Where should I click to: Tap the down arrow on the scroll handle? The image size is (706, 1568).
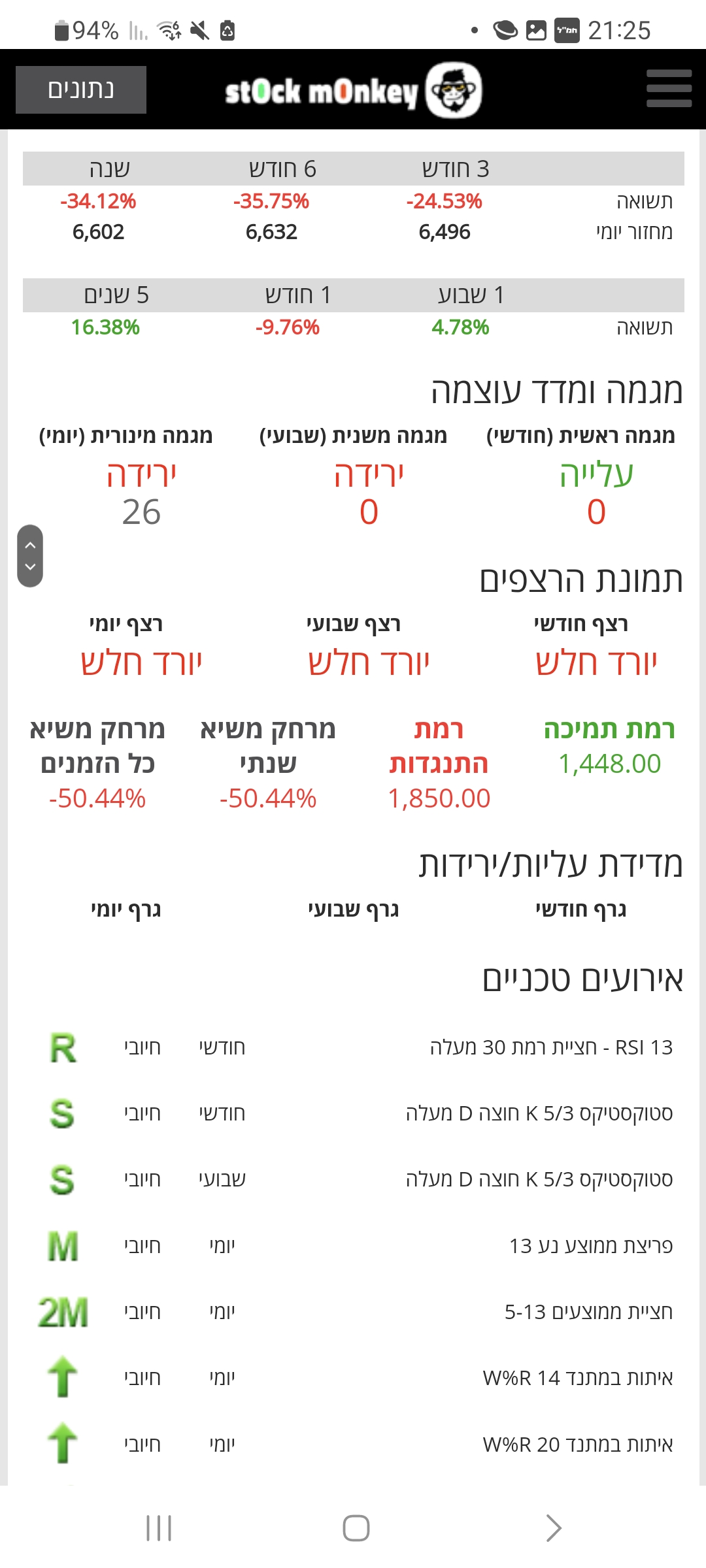click(30, 567)
